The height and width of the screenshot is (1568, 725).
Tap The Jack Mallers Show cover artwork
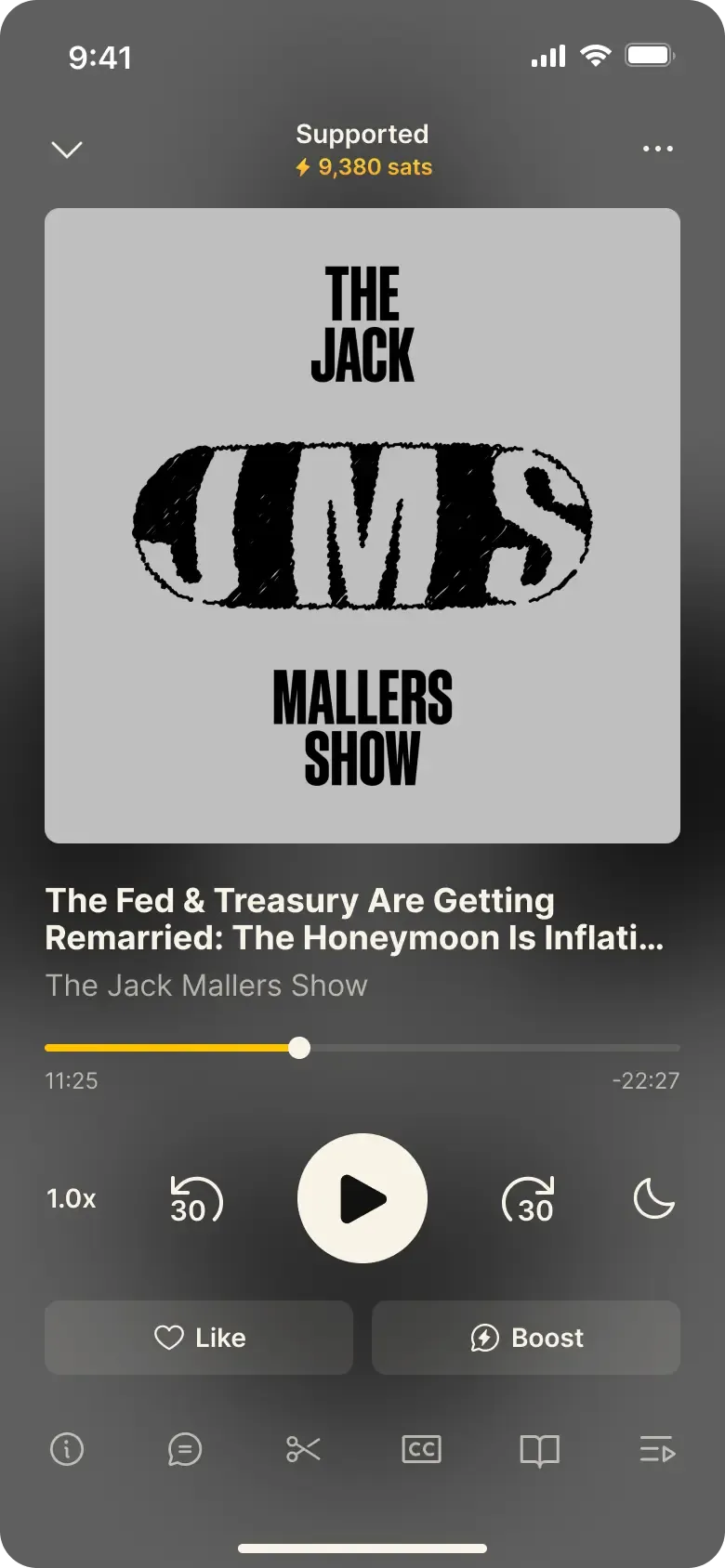tap(362, 526)
